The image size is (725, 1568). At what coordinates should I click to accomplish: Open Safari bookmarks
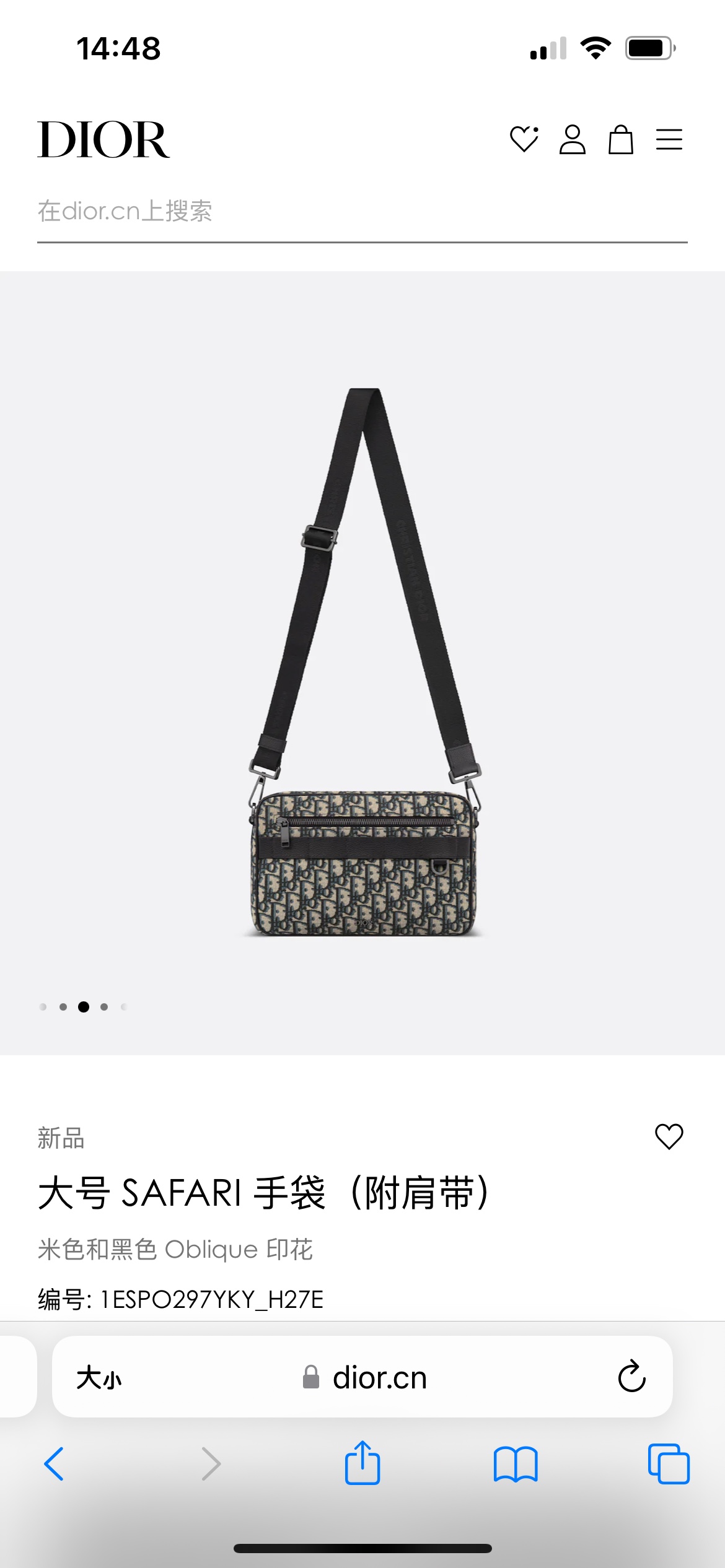516,1464
